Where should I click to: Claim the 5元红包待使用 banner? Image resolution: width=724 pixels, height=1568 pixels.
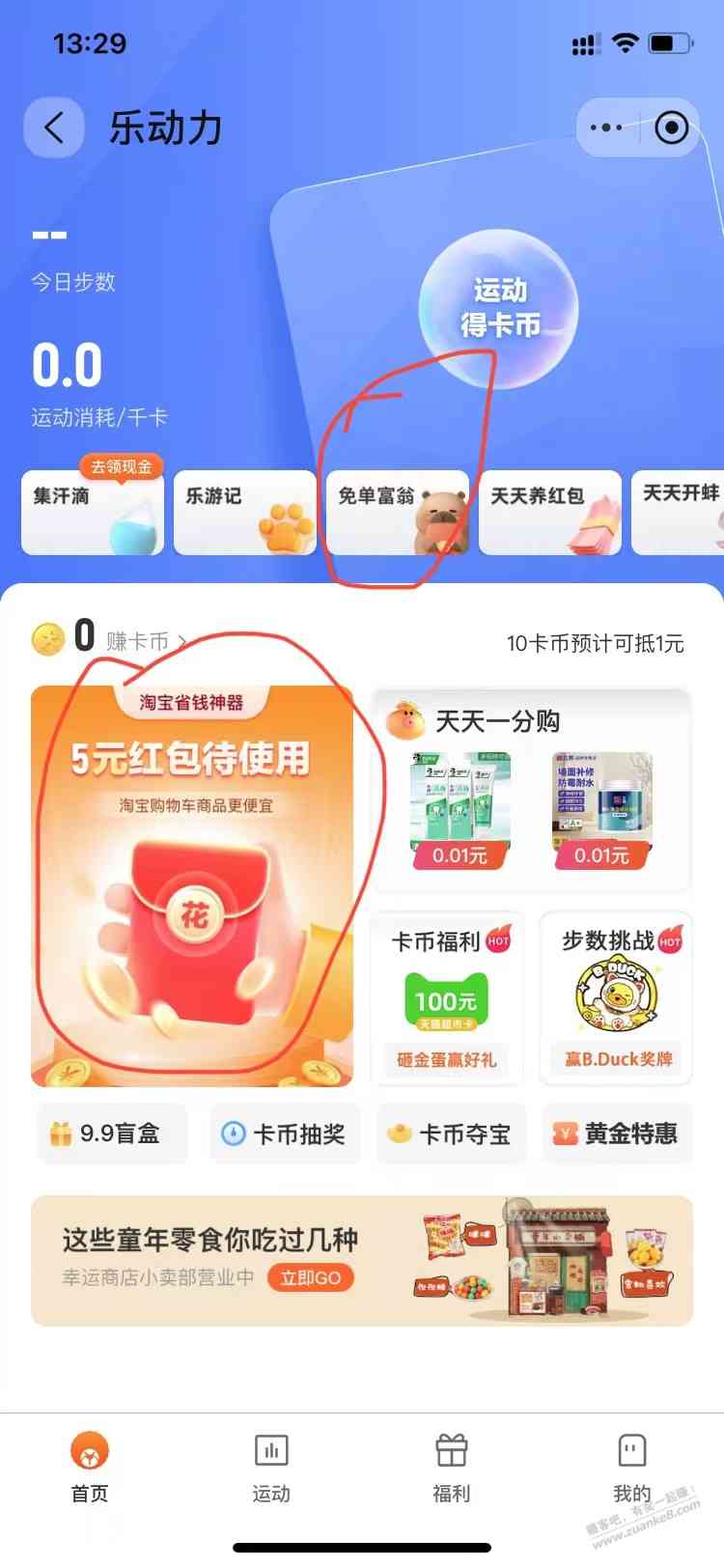[x=192, y=885]
